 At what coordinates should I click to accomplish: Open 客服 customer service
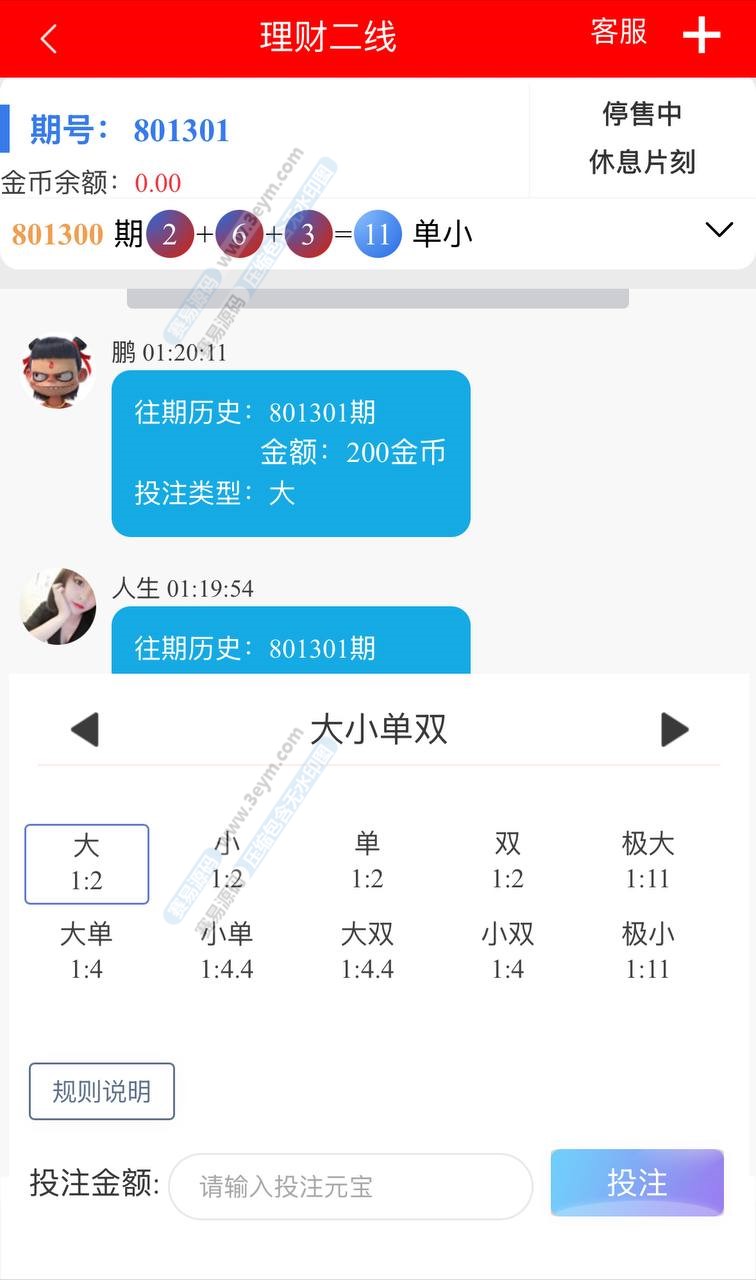(x=619, y=33)
